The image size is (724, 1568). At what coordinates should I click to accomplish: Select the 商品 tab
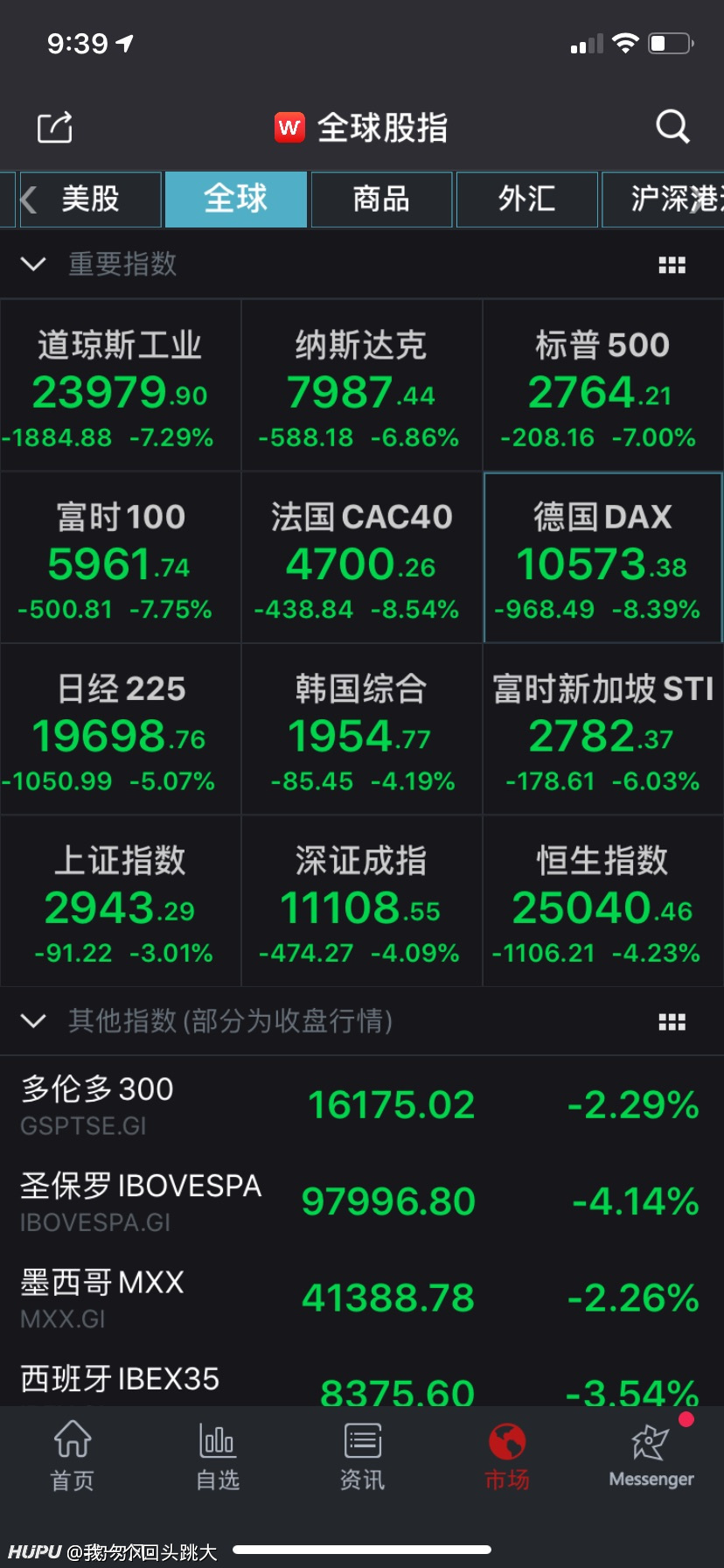click(x=381, y=199)
